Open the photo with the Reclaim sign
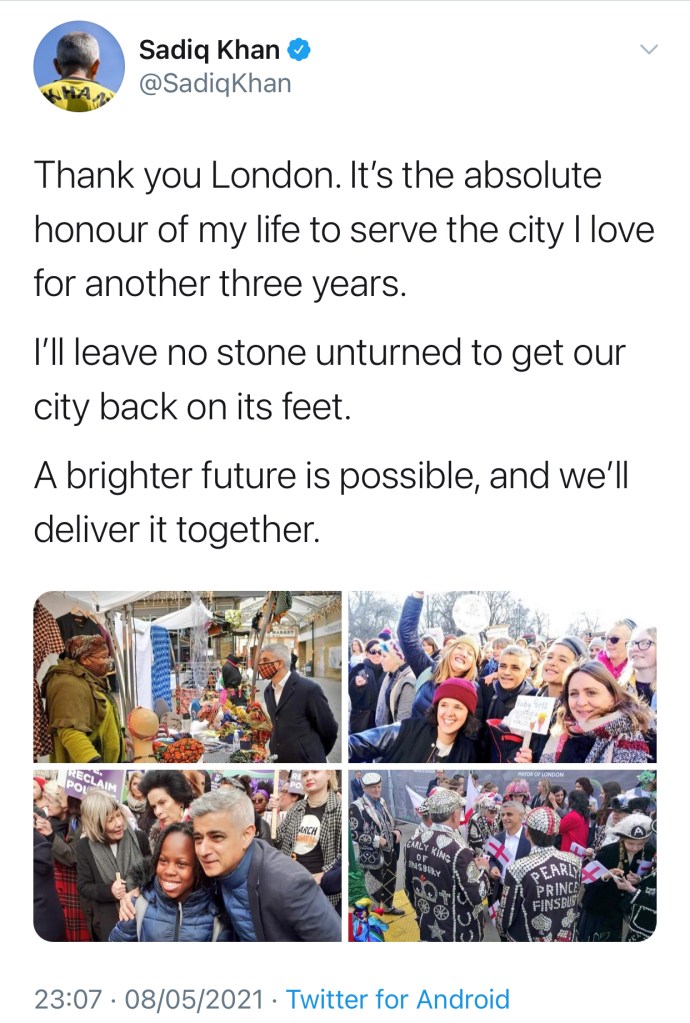Image resolution: width=690 pixels, height=1023 pixels. [x=188, y=855]
